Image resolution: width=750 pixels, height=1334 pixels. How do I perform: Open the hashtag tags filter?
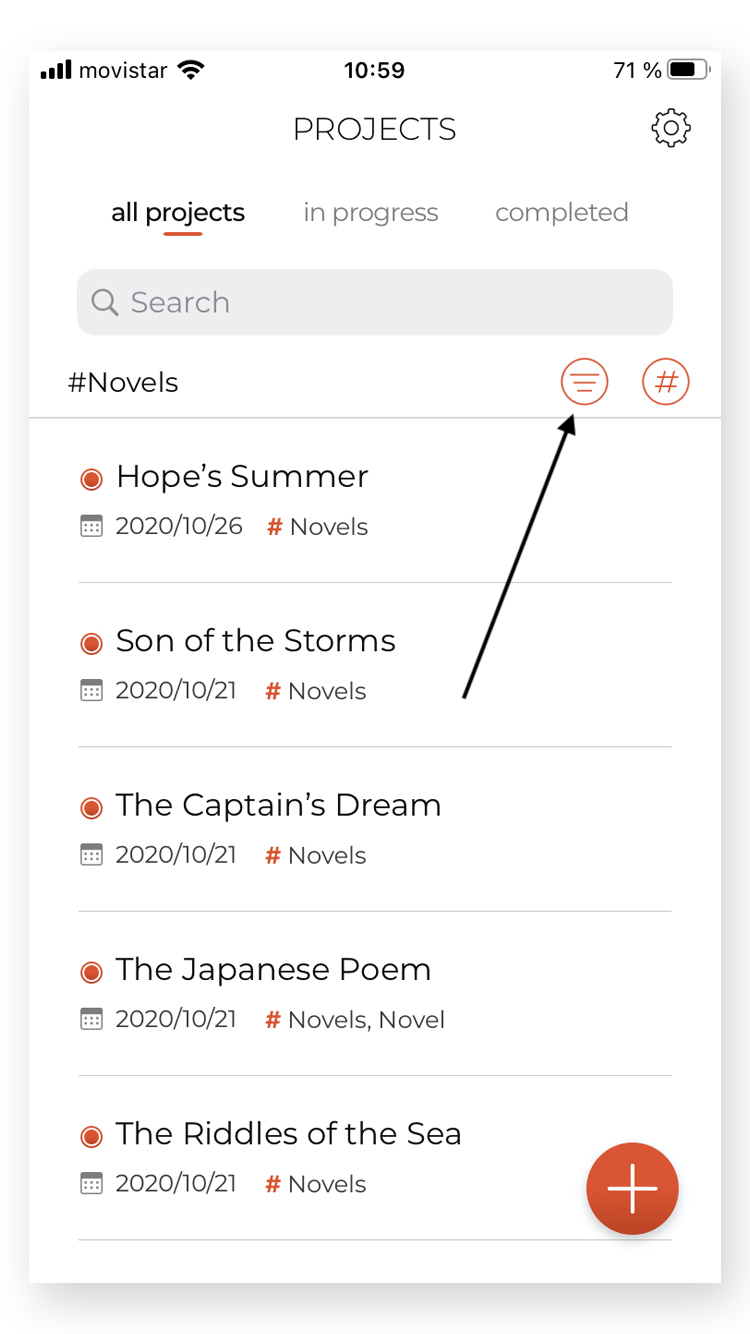[x=666, y=382]
